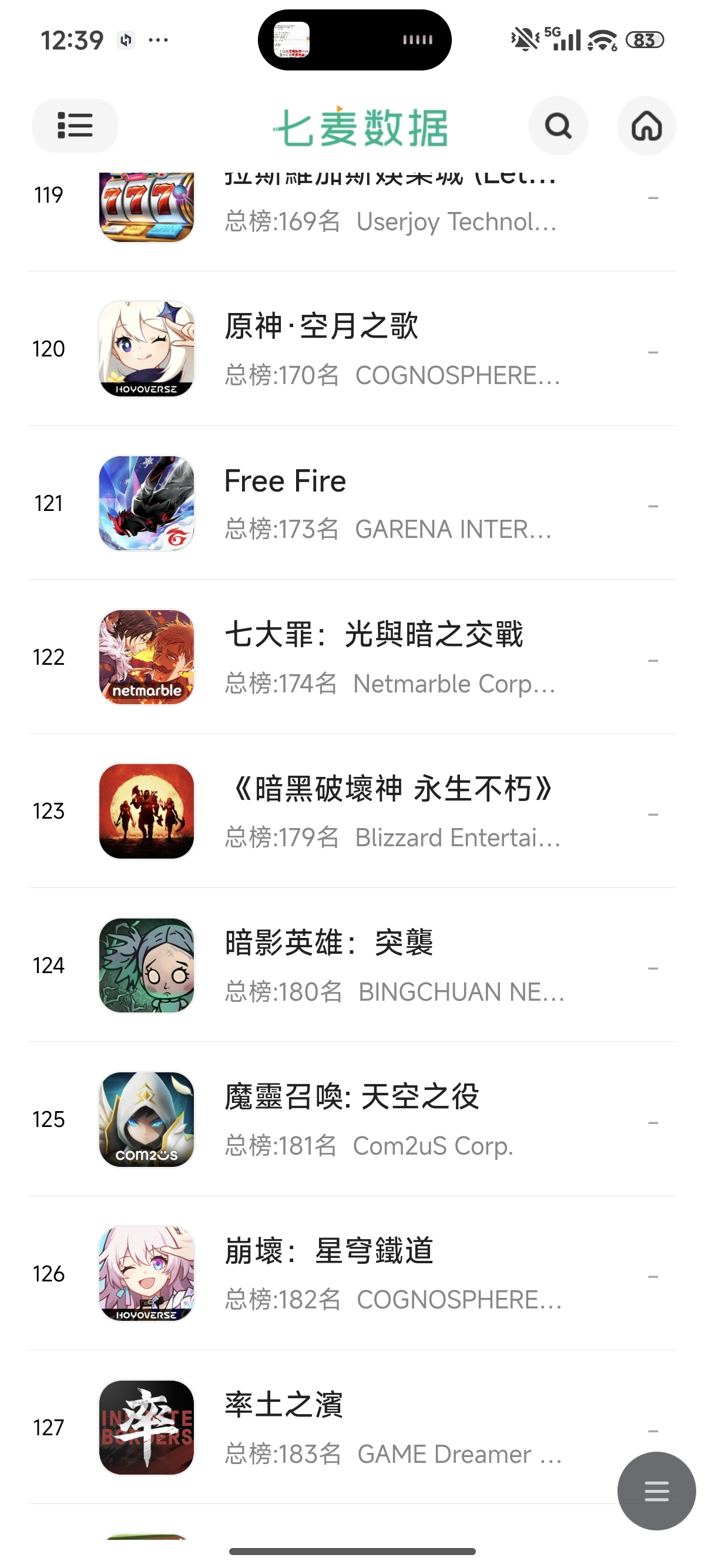Open 崩壞：星穹鐵道 app page
Viewport: 705px width, 1568px height.
352,1273
